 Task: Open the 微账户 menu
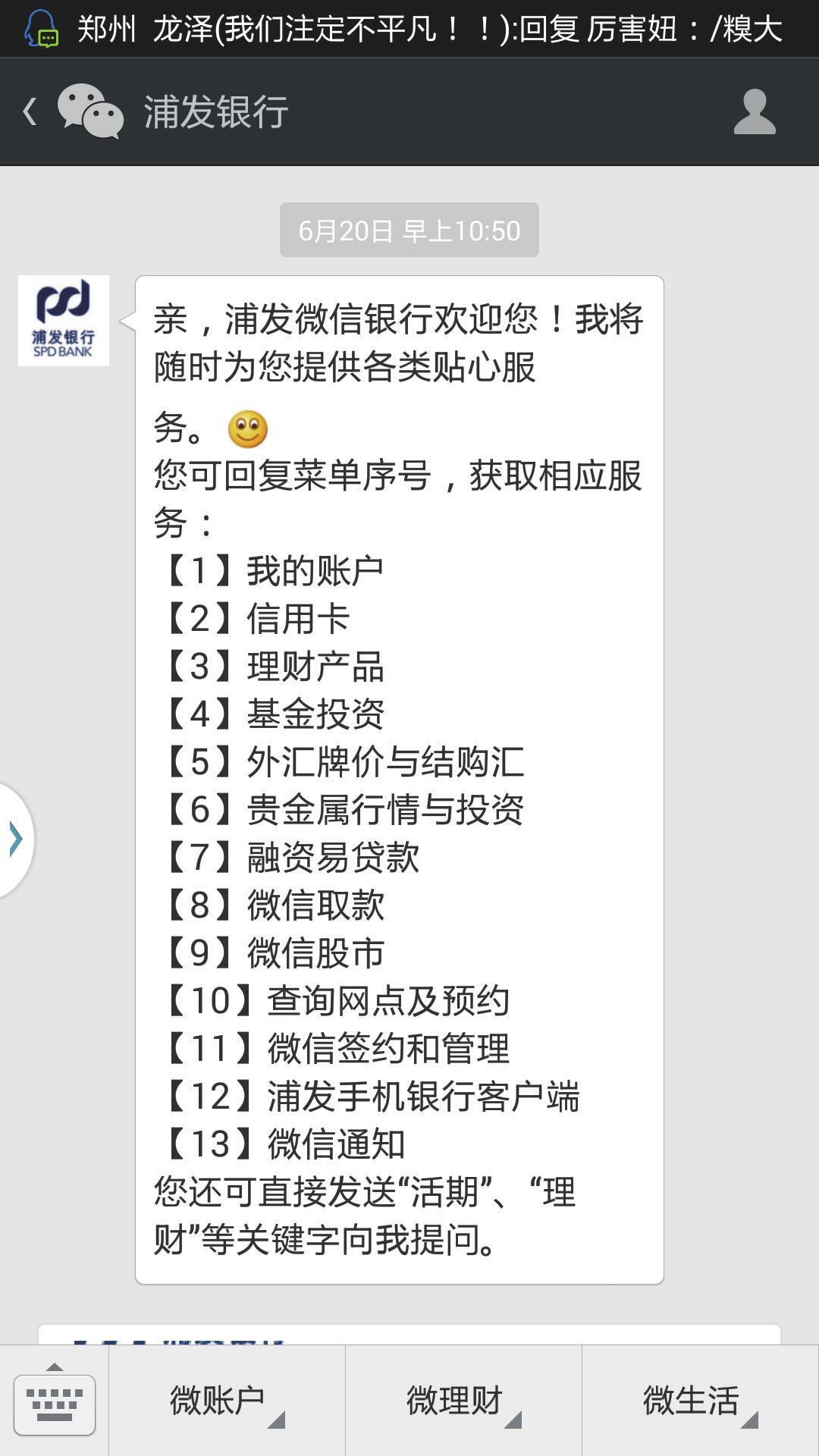pos(226,1401)
